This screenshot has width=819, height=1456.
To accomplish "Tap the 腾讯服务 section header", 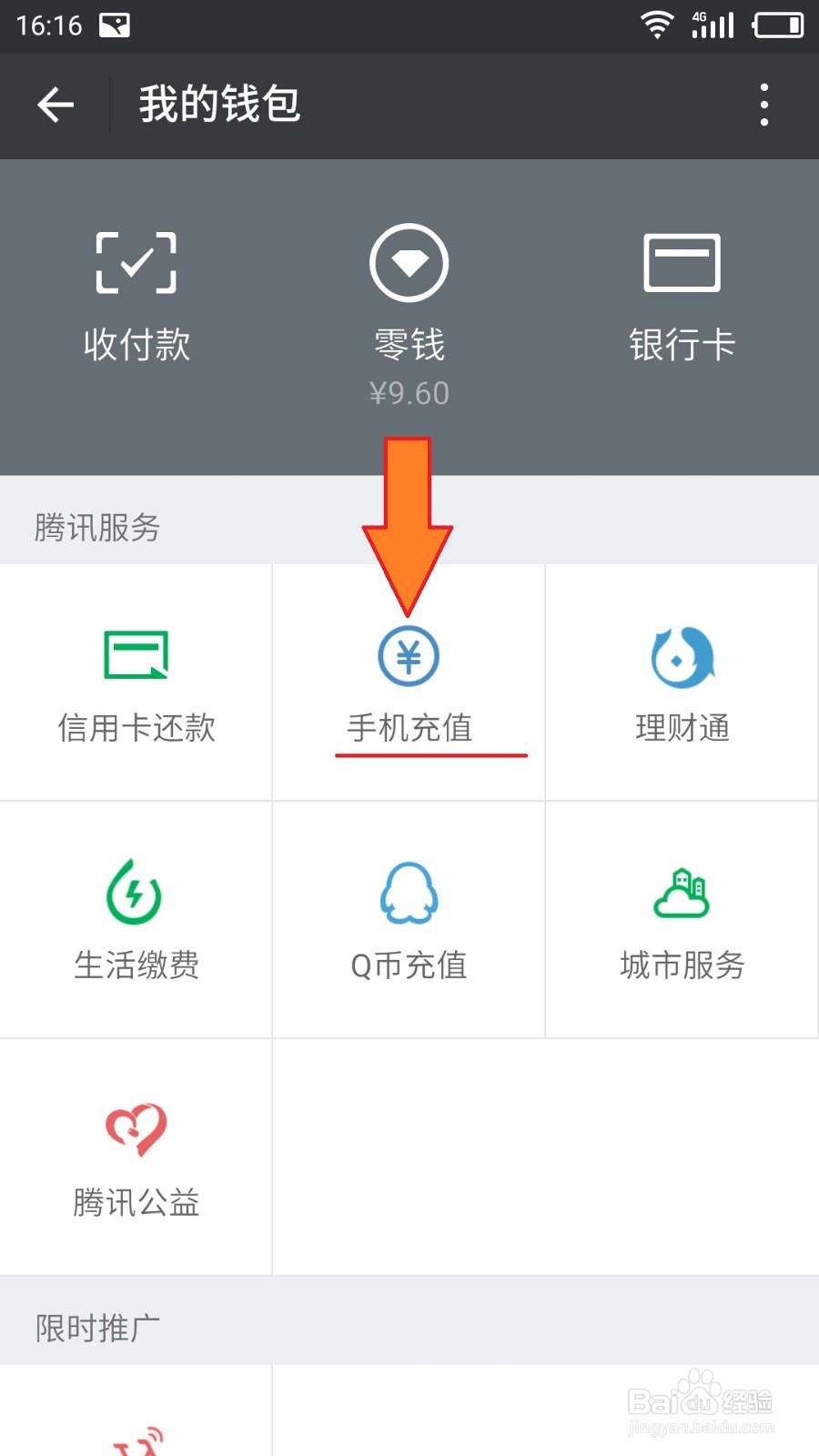I will point(96,528).
